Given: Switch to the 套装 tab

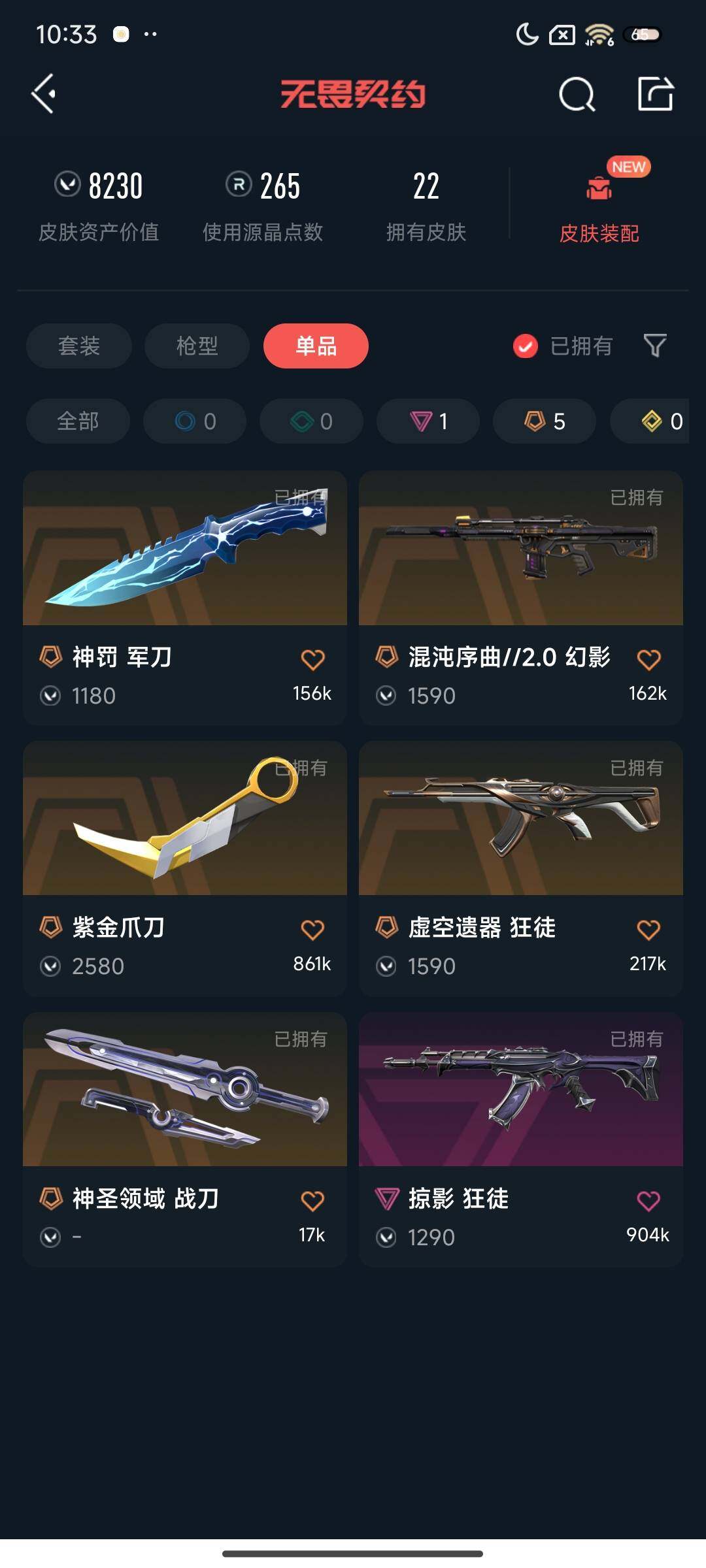Looking at the screenshot, I should click(78, 346).
